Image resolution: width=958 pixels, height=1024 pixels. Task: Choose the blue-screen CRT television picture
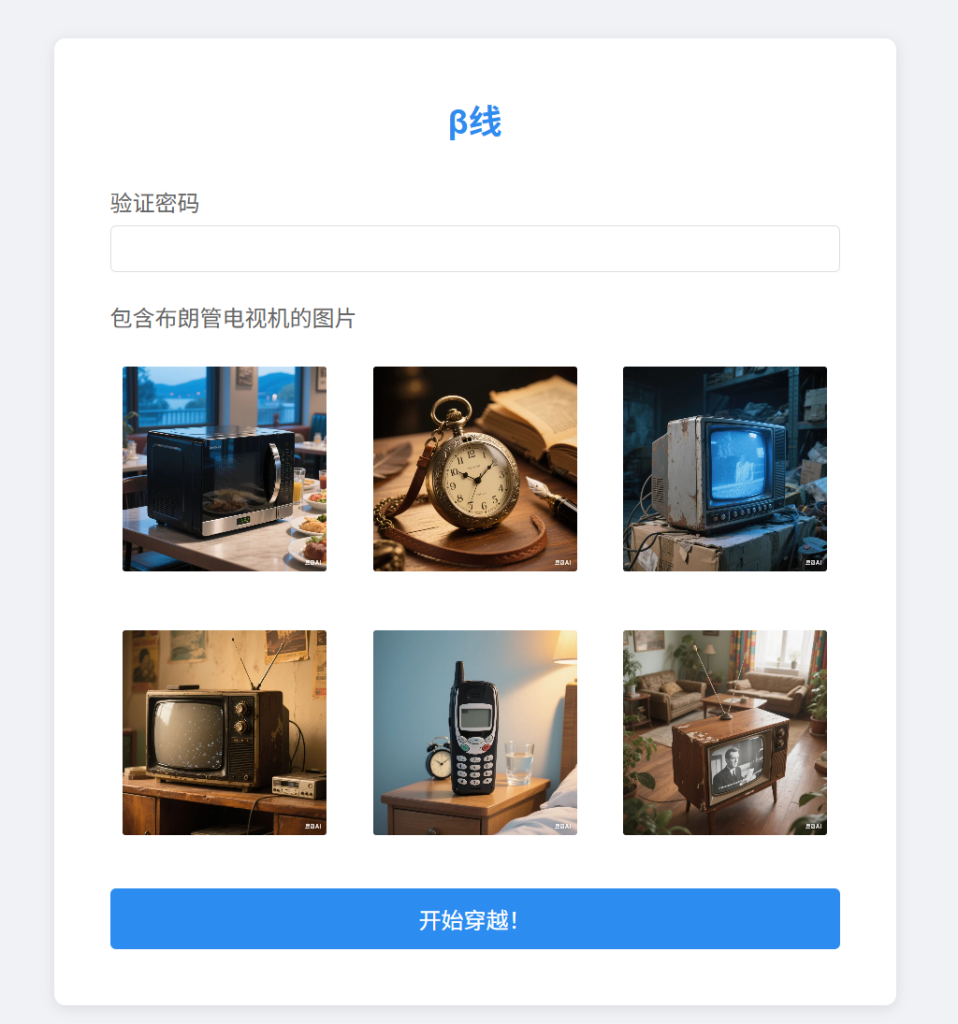[x=724, y=468]
